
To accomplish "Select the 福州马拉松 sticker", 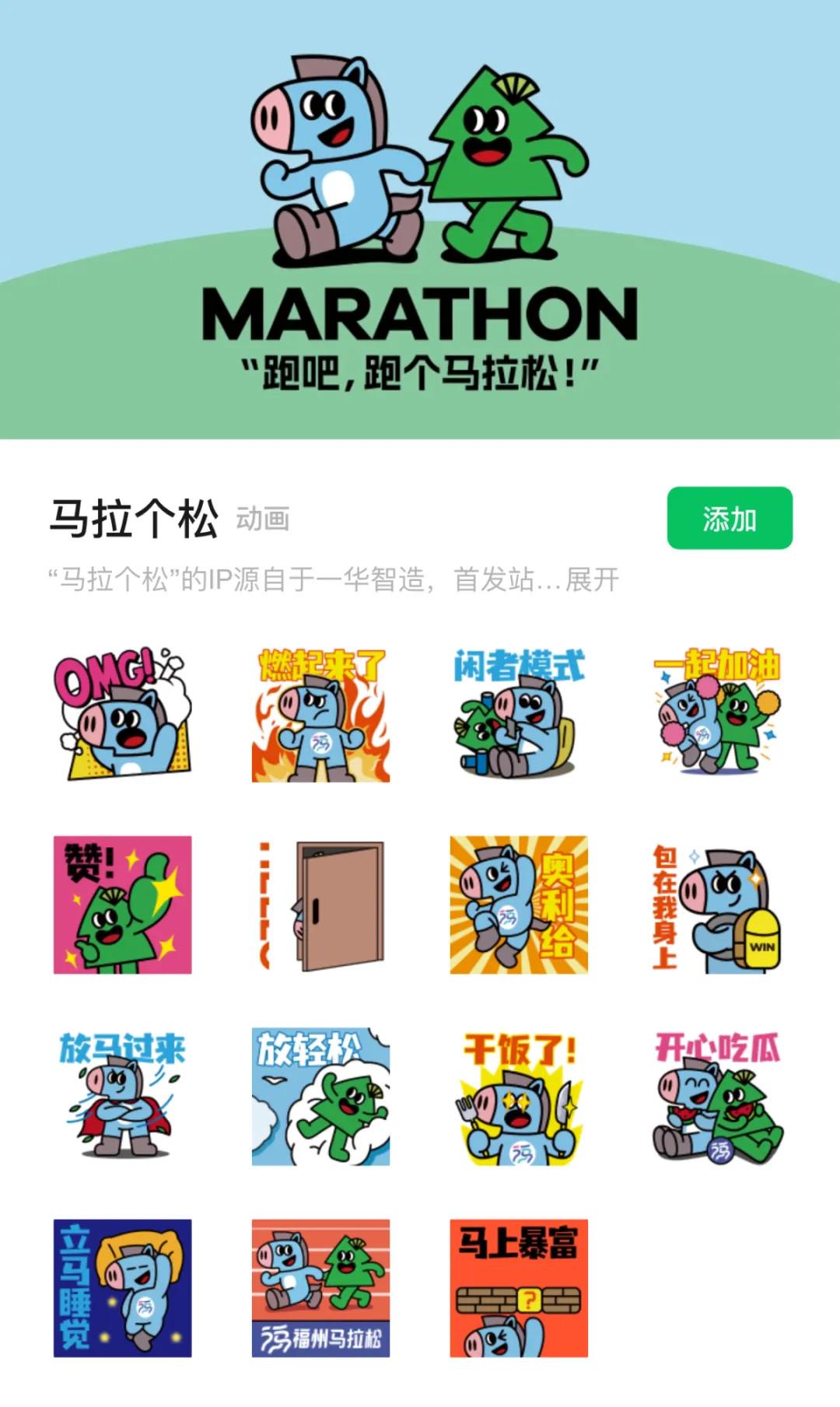I will [x=320, y=1288].
